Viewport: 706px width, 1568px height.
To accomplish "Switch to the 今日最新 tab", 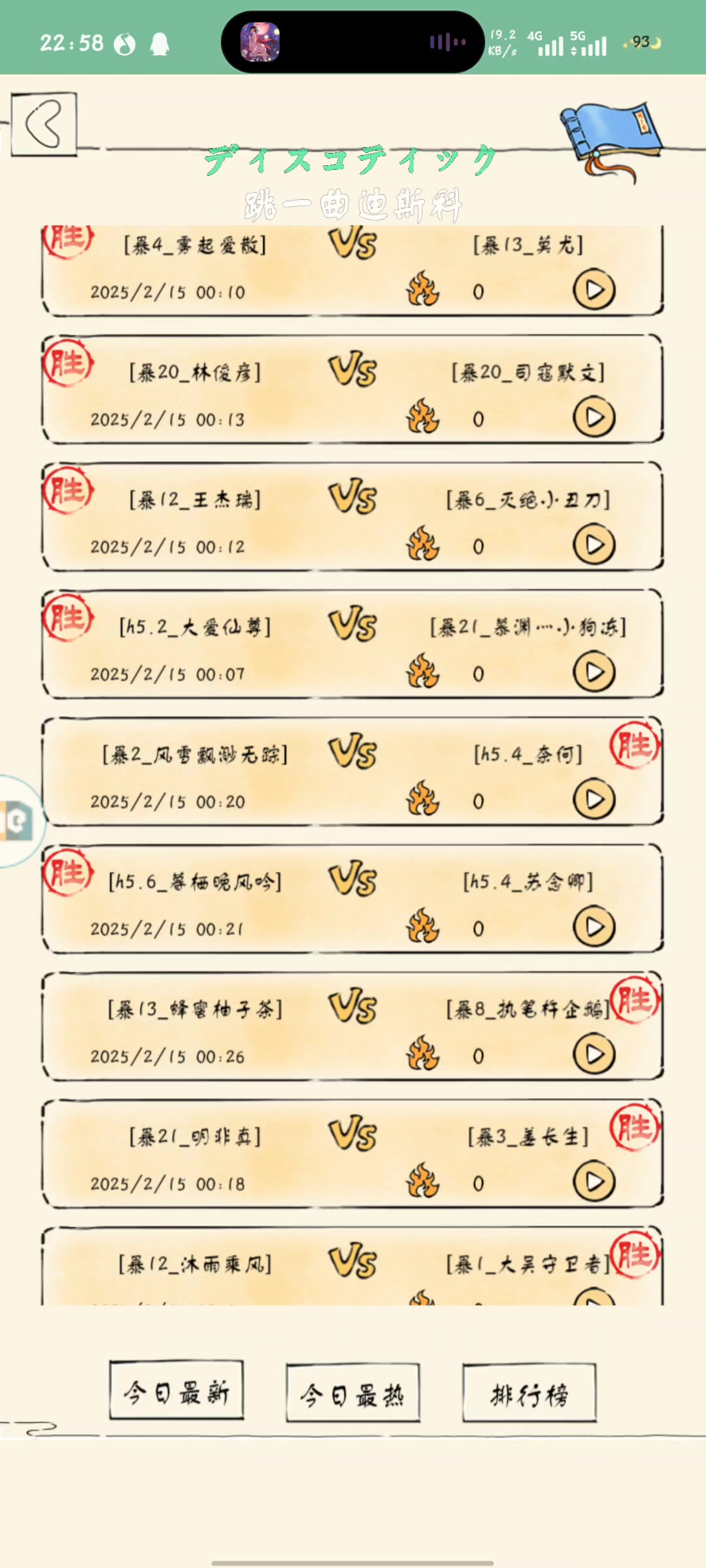I will [176, 1390].
